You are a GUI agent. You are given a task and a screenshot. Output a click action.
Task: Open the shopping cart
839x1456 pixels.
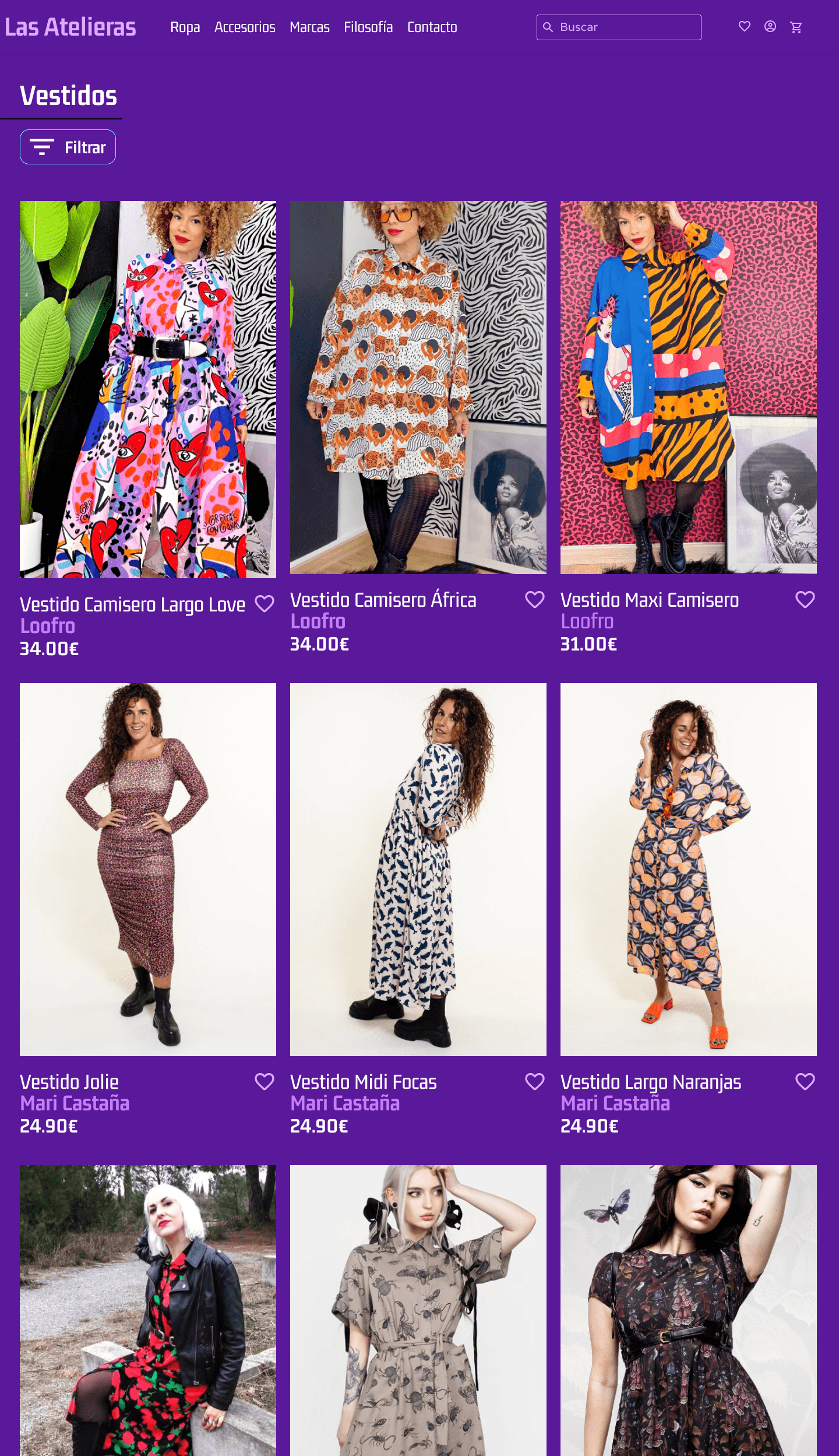click(x=796, y=27)
